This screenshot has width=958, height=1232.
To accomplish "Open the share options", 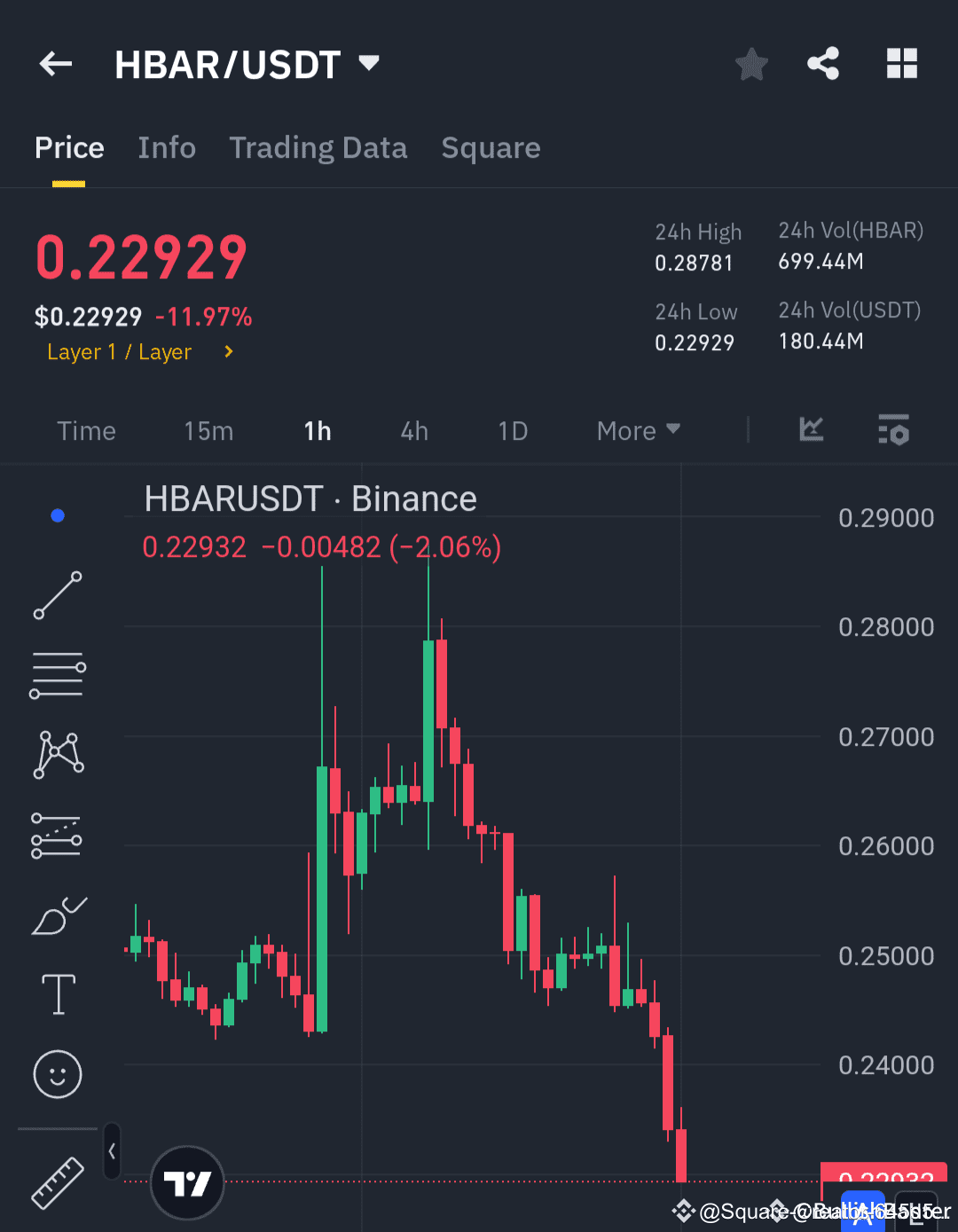I will click(x=823, y=63).
